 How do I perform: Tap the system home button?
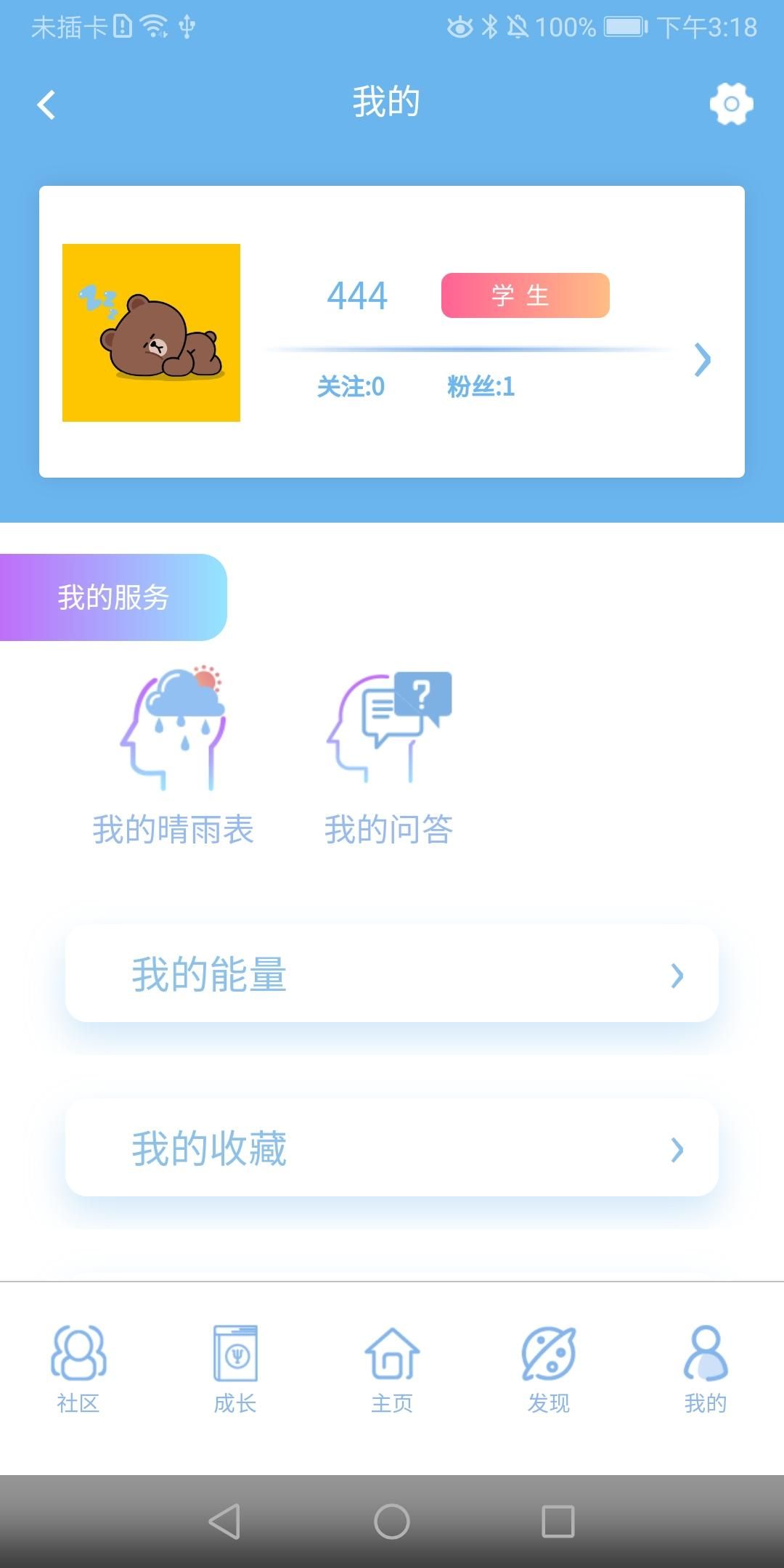tap(392, 1521)
